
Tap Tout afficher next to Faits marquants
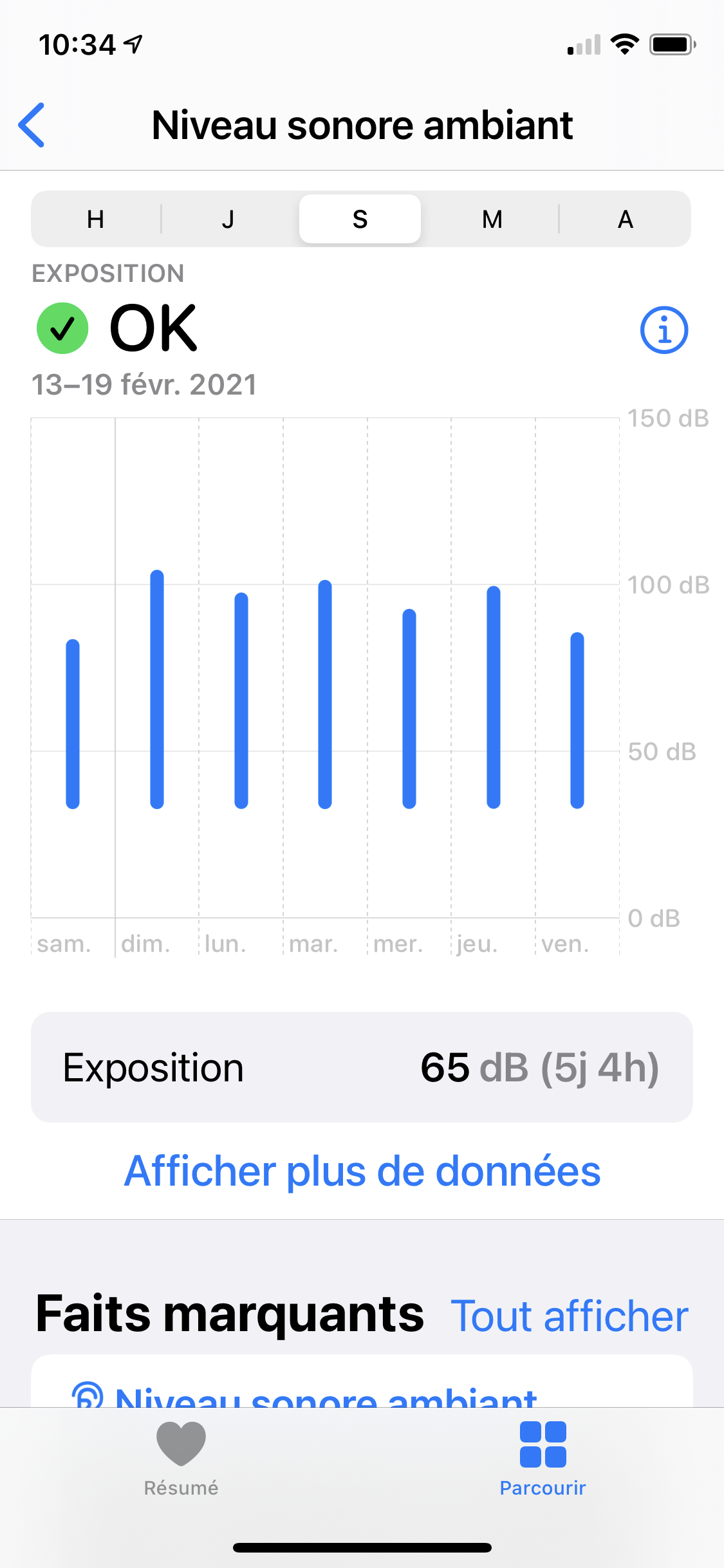click(570, 1316)
